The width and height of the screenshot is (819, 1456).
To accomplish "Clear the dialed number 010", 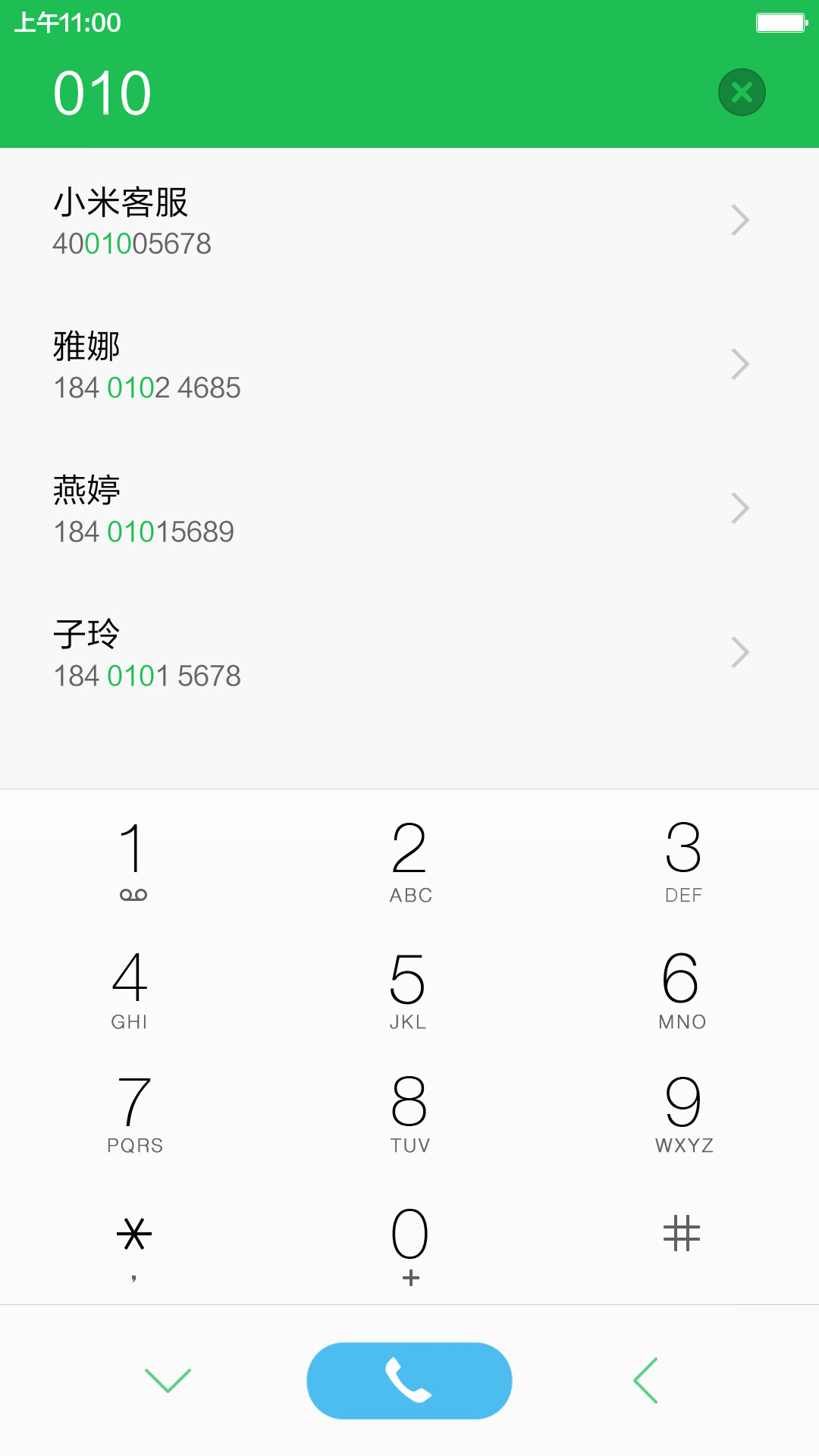I will [742, 93].
